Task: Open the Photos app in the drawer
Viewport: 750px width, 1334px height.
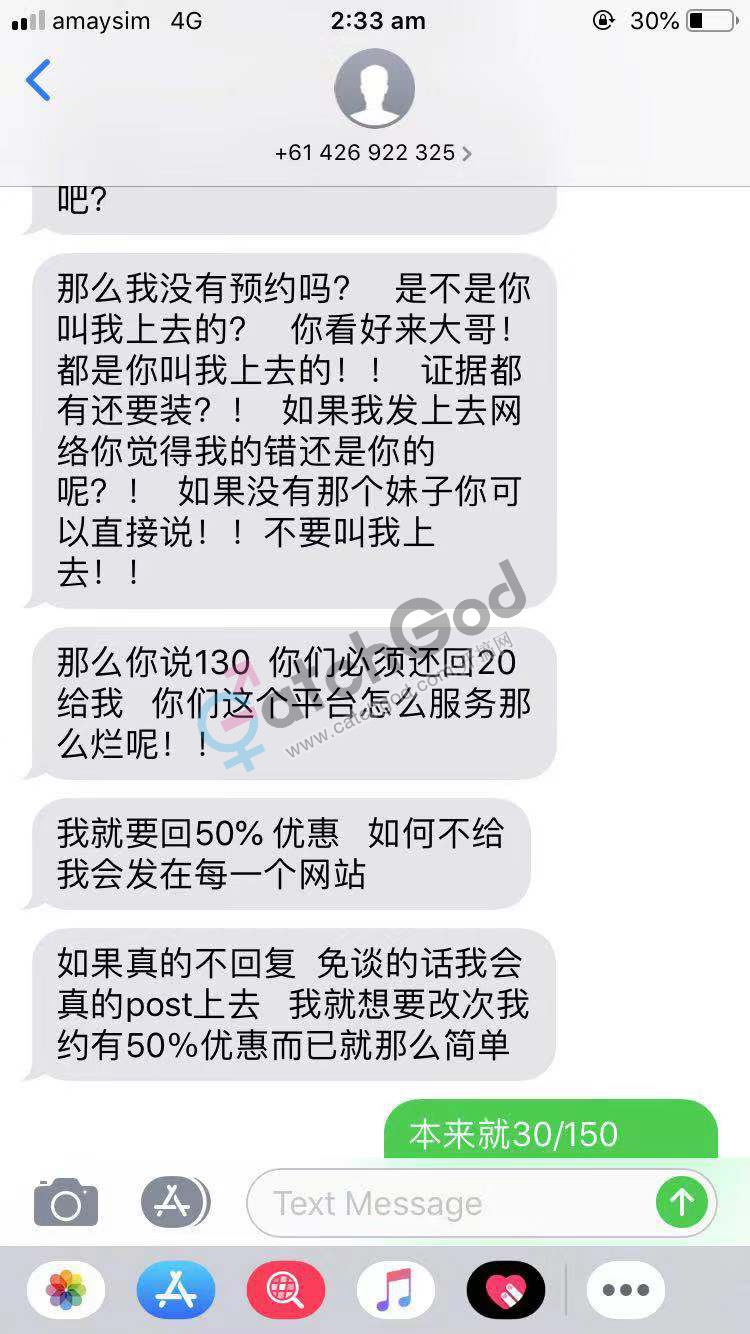Action: tap(66, 1290)
